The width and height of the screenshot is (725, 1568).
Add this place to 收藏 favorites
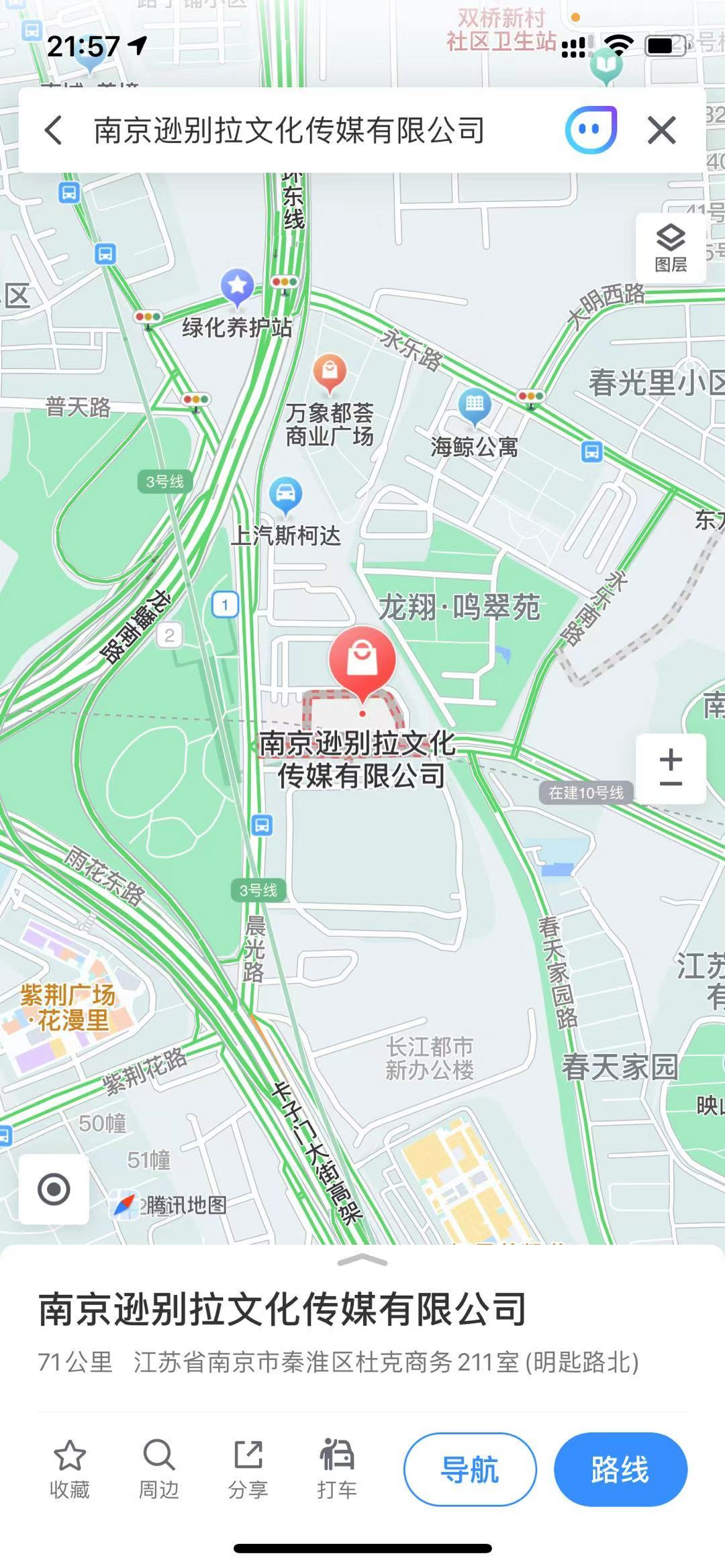pyautogui.click(x=70, y=1469)
